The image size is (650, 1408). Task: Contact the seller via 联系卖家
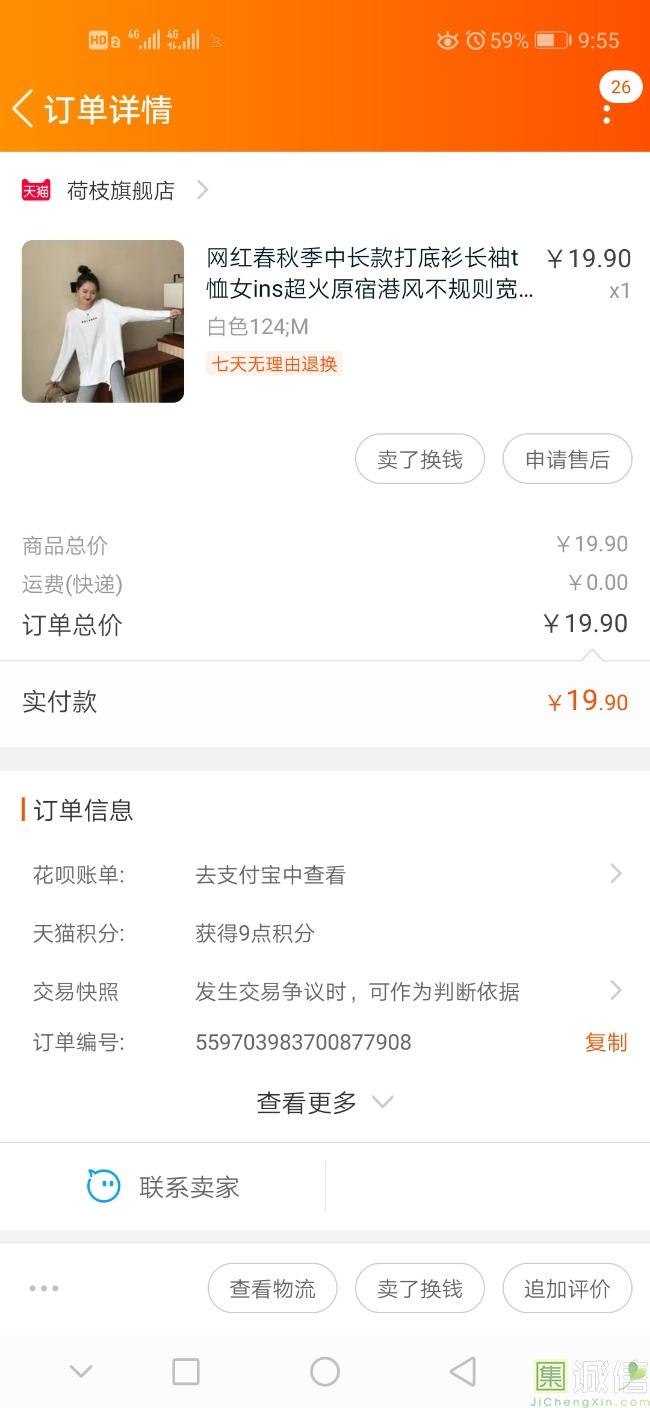click(163, 1187)
